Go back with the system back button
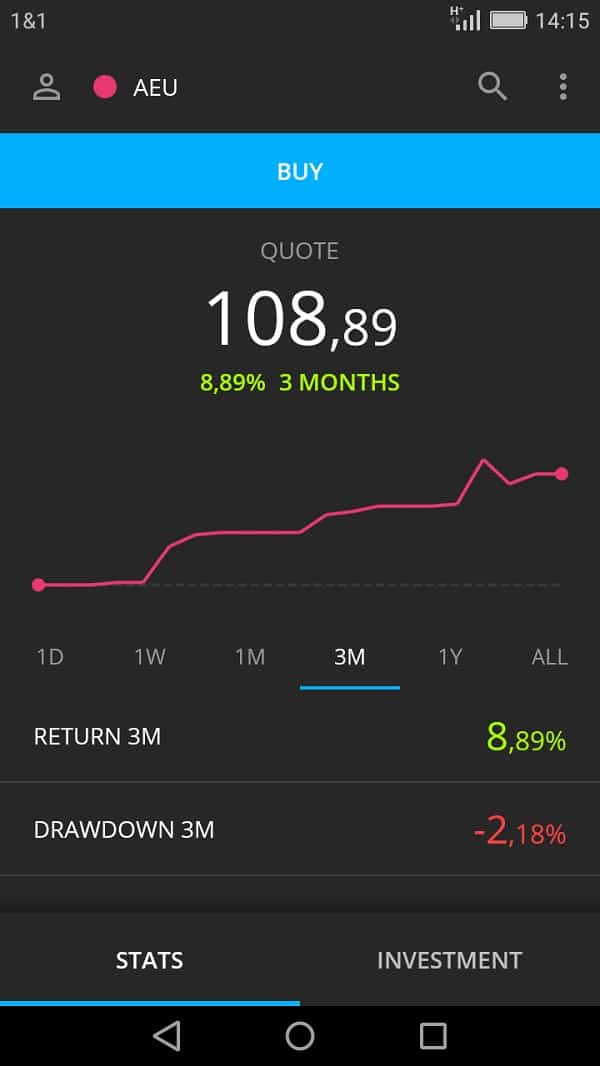The height and width of the screenshot is (1066, 600). [x=167, y=1035]
